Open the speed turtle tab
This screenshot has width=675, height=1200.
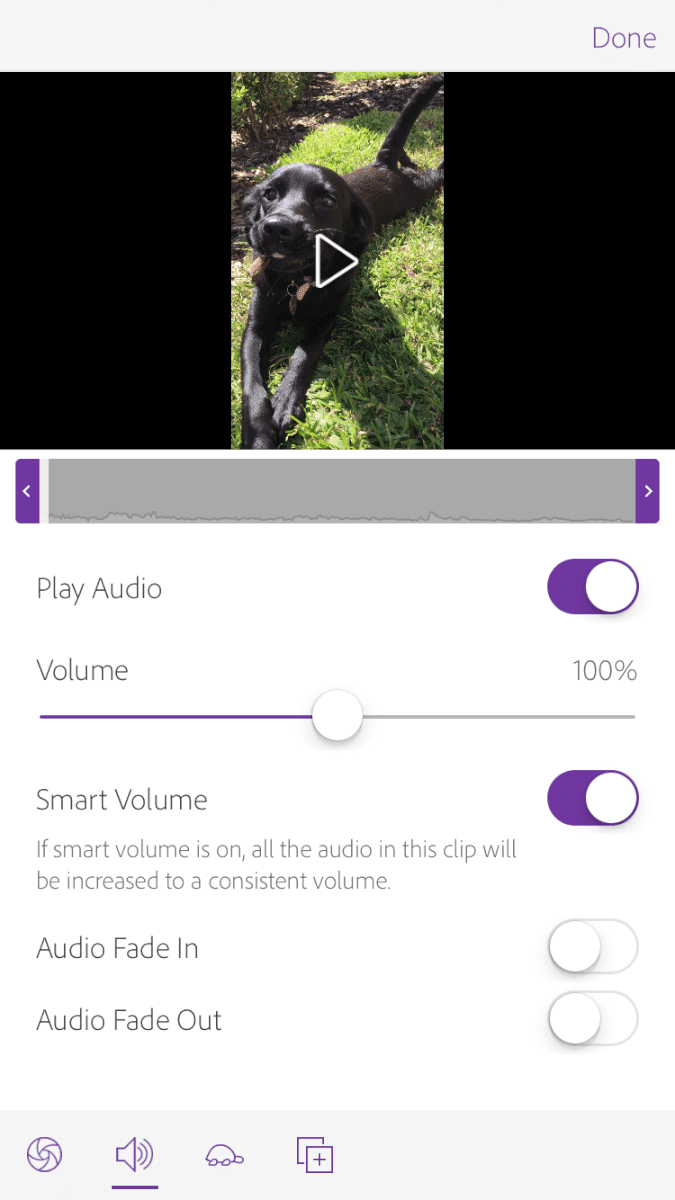[225, 1156]
